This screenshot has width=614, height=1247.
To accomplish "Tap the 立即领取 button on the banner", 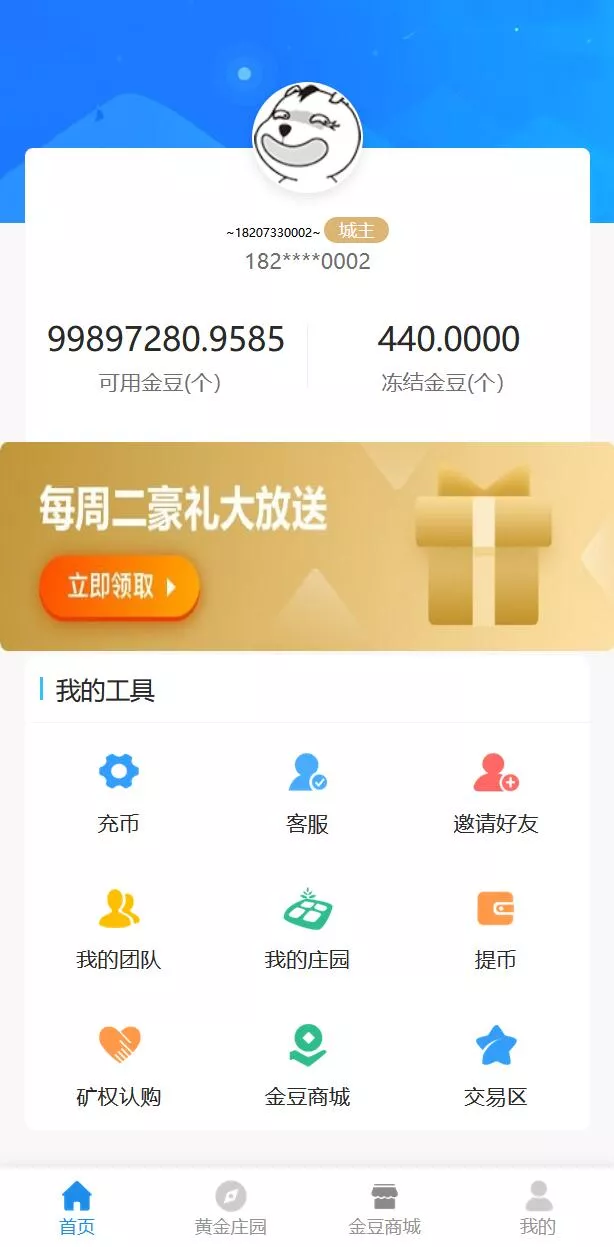I will (x=120, y=587).
